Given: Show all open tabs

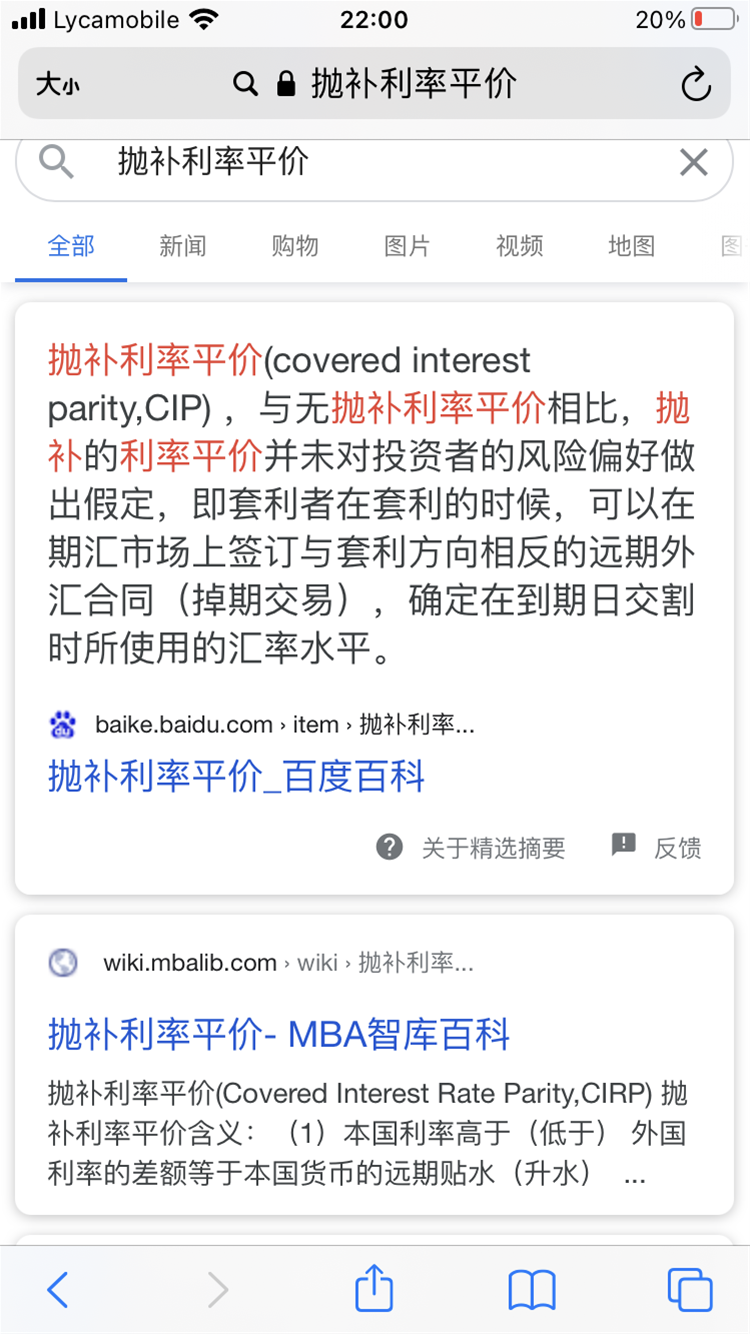Looking at the screenshot, I should click(690, 1290).
